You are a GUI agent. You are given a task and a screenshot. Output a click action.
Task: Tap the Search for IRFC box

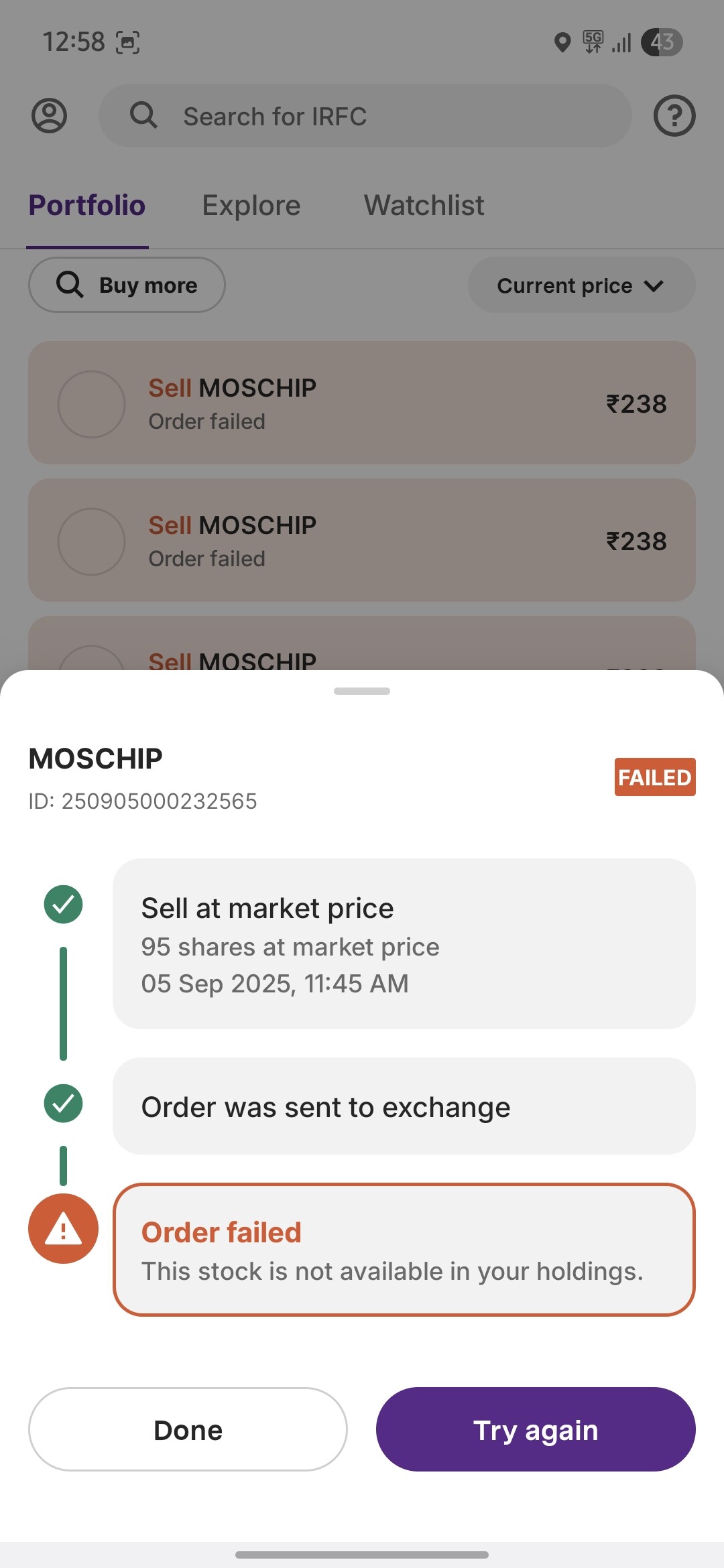pyautogui.click(x=365, y=116)
